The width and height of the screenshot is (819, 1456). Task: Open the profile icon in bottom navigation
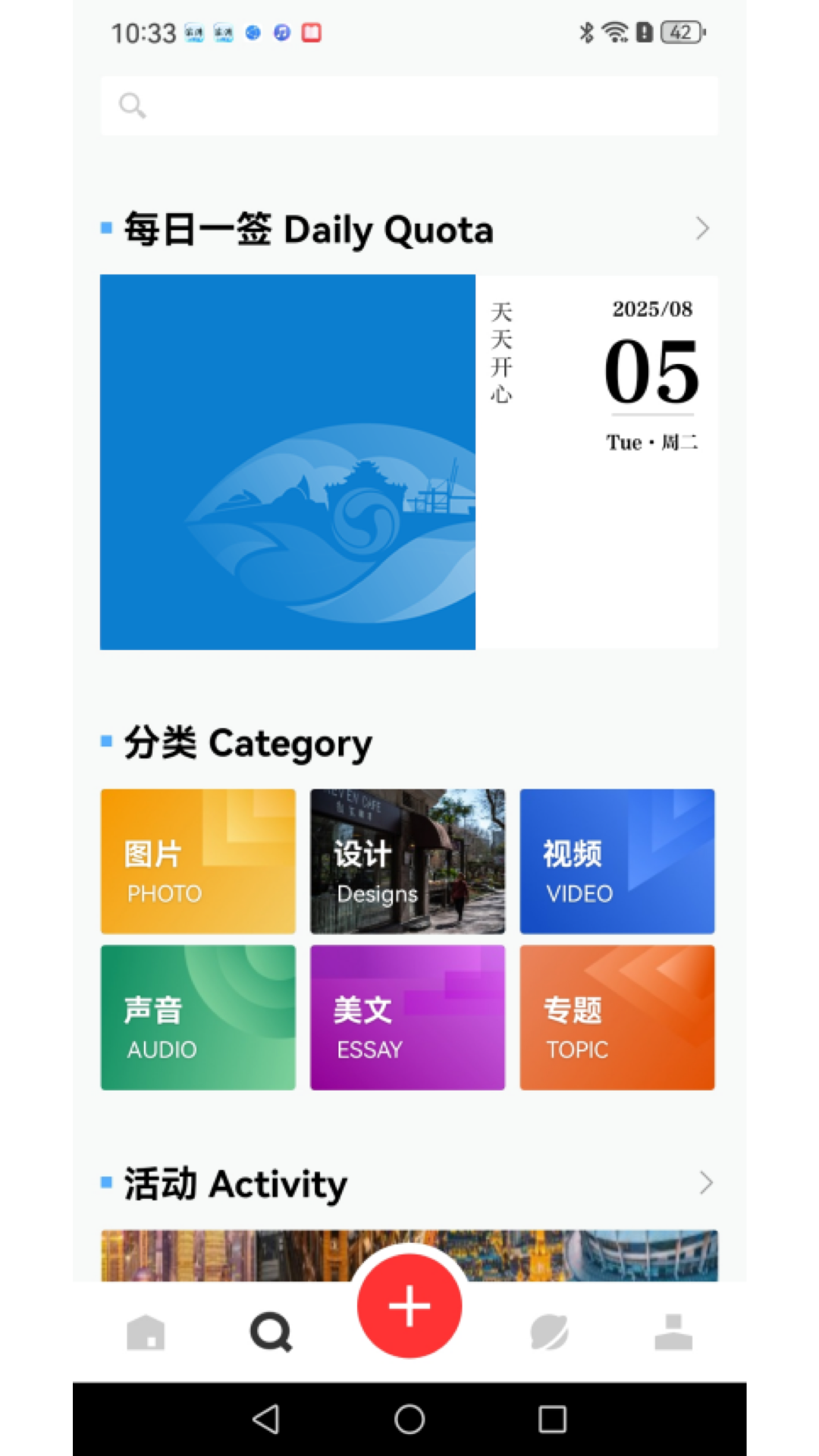(674, 1332)
